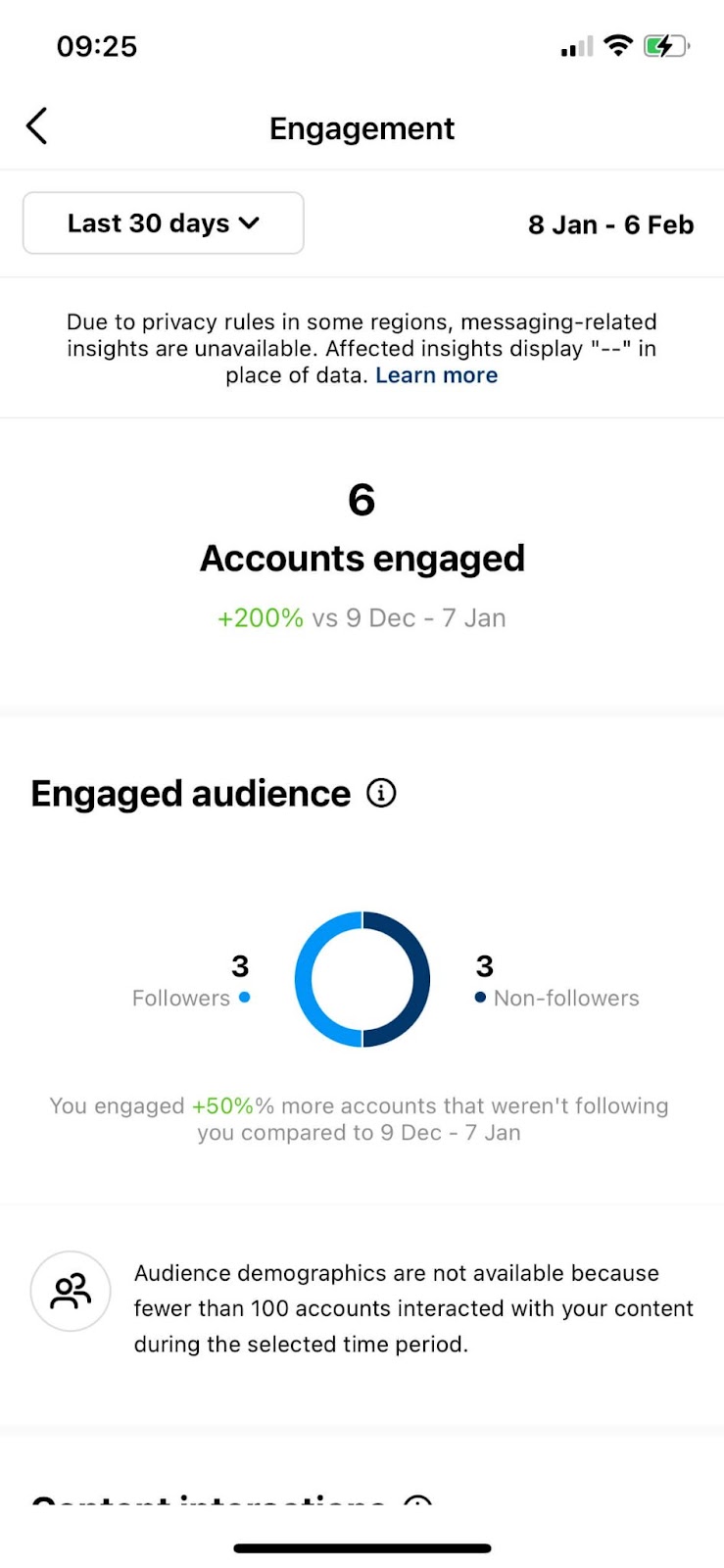The image size is (724, 1568).
Task: Open the Learn more link
Action: point(437,375)
